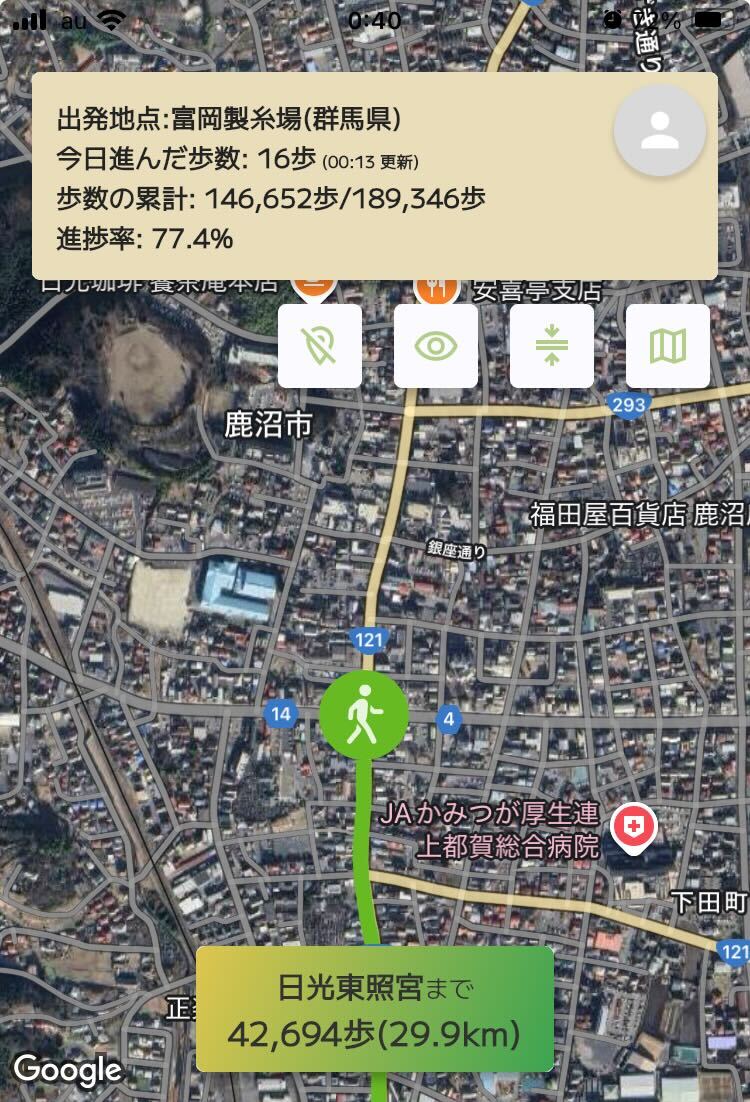Viewport: 750px width, 1102px height.
Task: Tap the JAかみつが厚生連 hospital map pin
Action: (633, 827)
